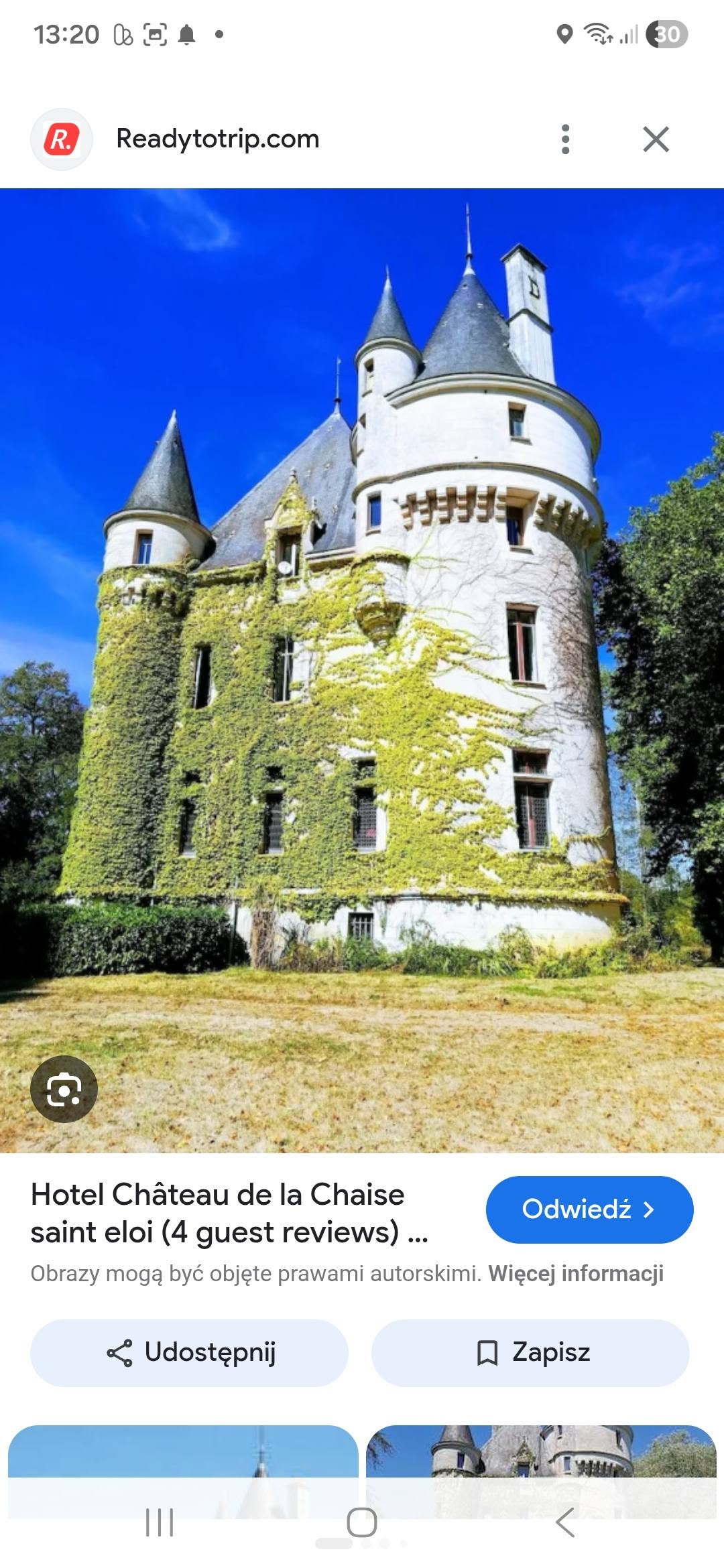Open the Hotel Château de la Chaise title

[x=229, y=1214]
